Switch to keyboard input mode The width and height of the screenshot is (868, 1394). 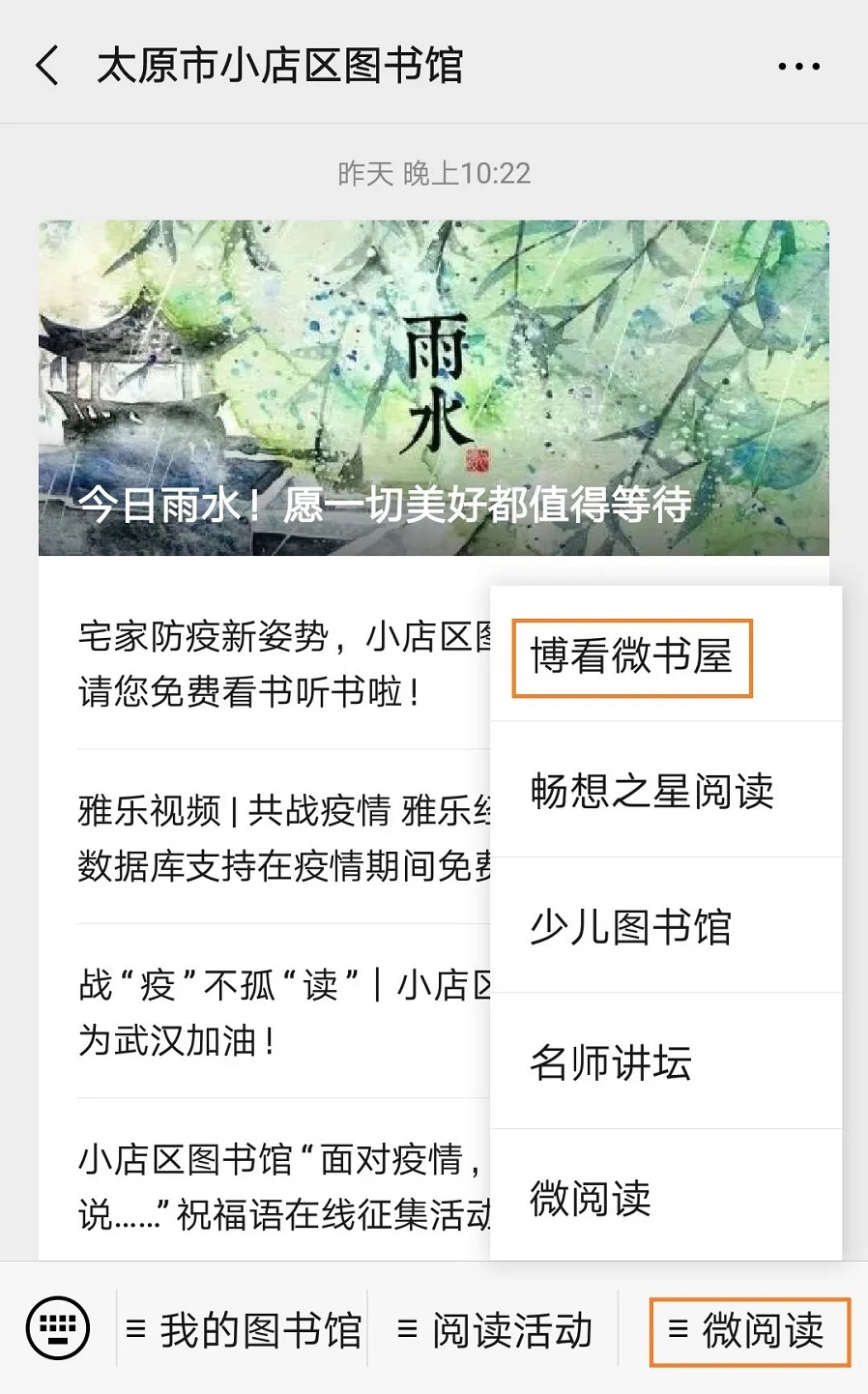coord(58,1327)
